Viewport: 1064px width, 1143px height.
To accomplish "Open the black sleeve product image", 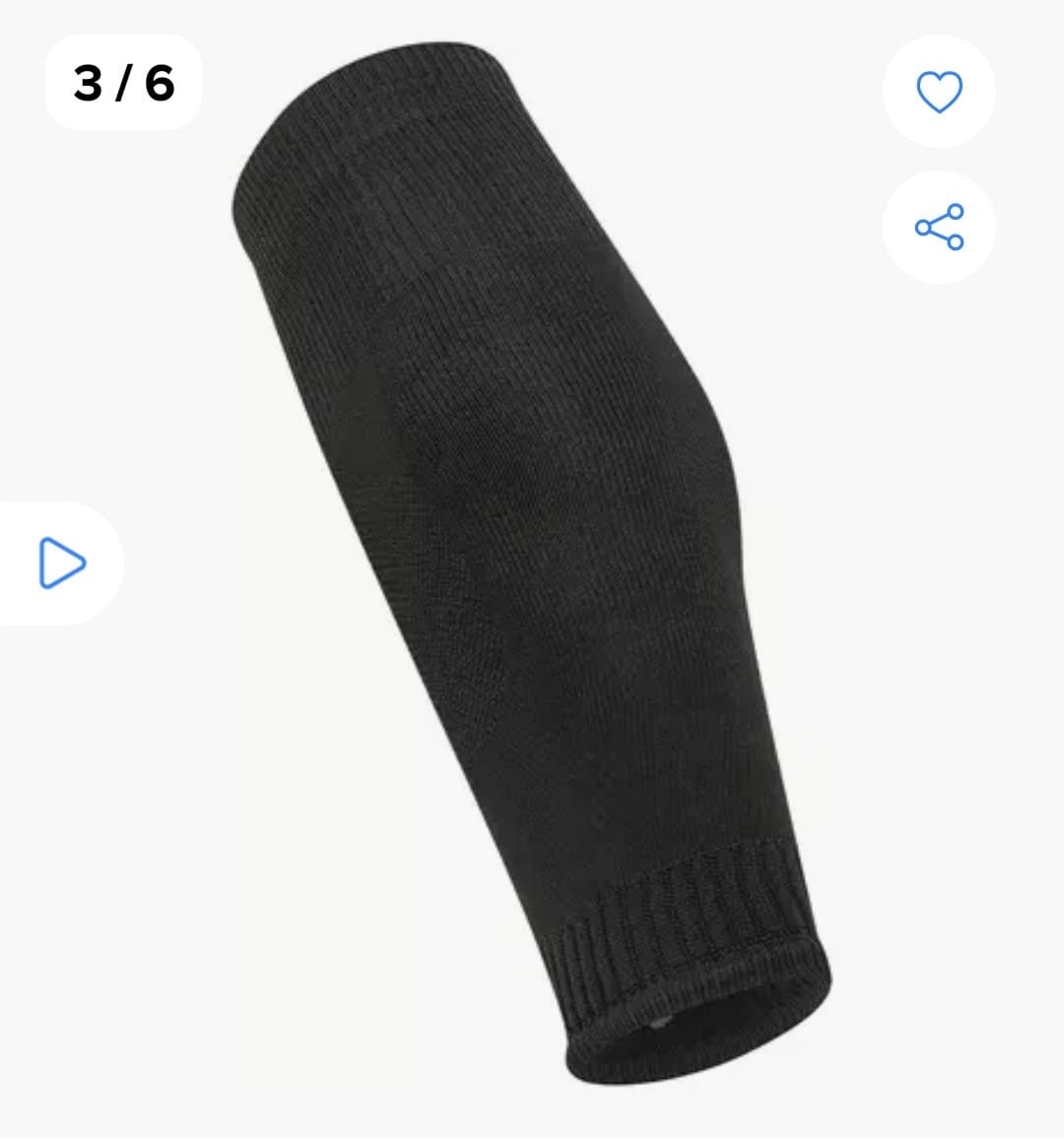I will coord(532,552).
